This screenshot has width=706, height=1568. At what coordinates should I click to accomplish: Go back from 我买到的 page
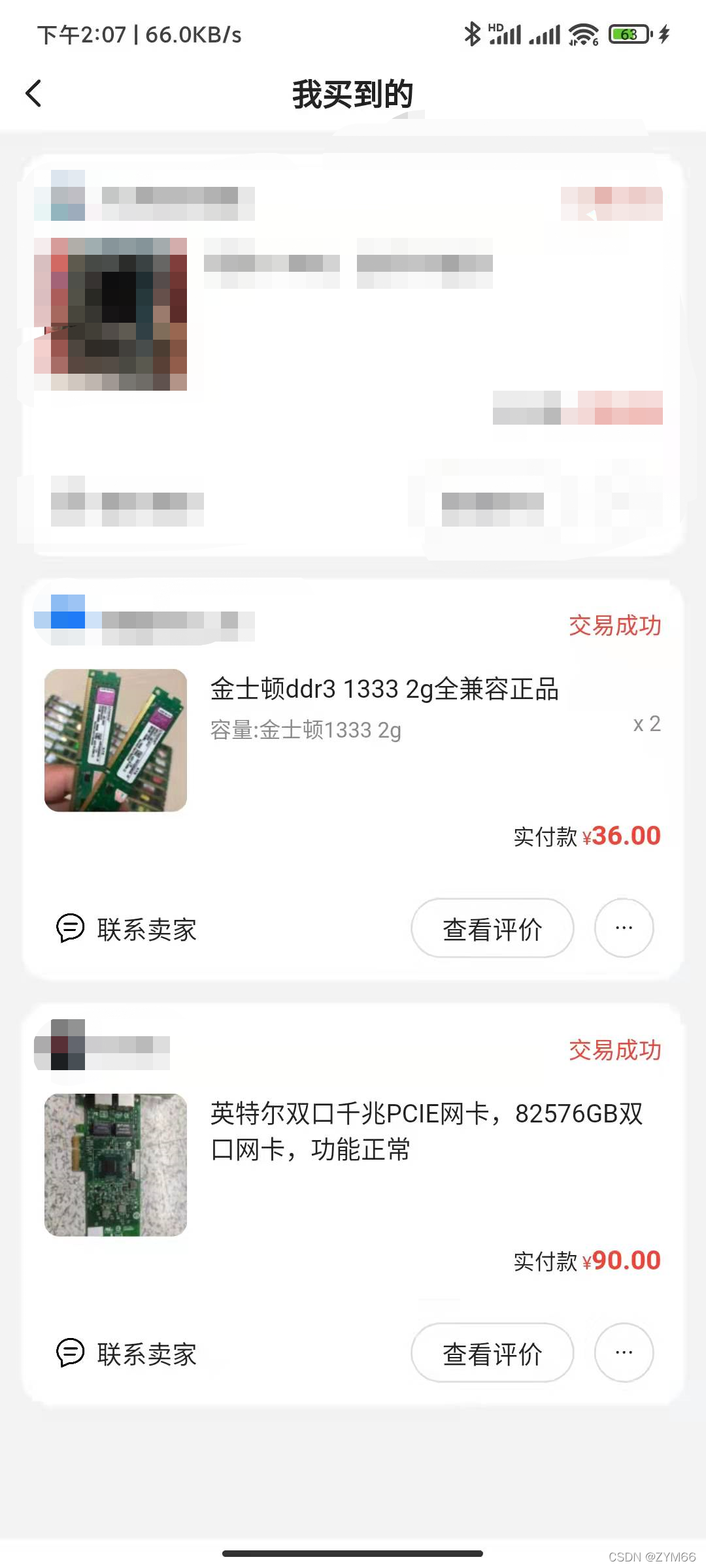click(33, 93)
